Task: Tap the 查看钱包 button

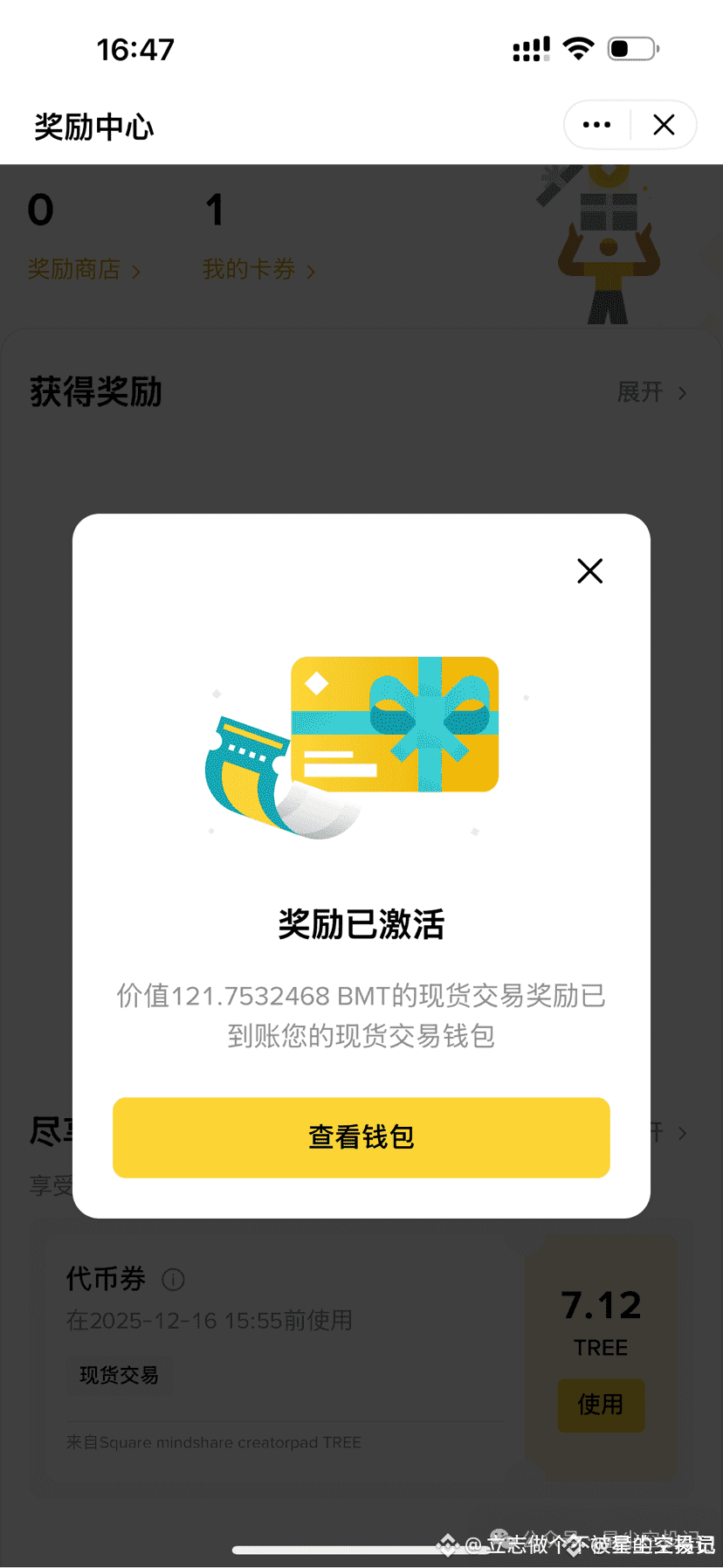Action: [361, 1137]
